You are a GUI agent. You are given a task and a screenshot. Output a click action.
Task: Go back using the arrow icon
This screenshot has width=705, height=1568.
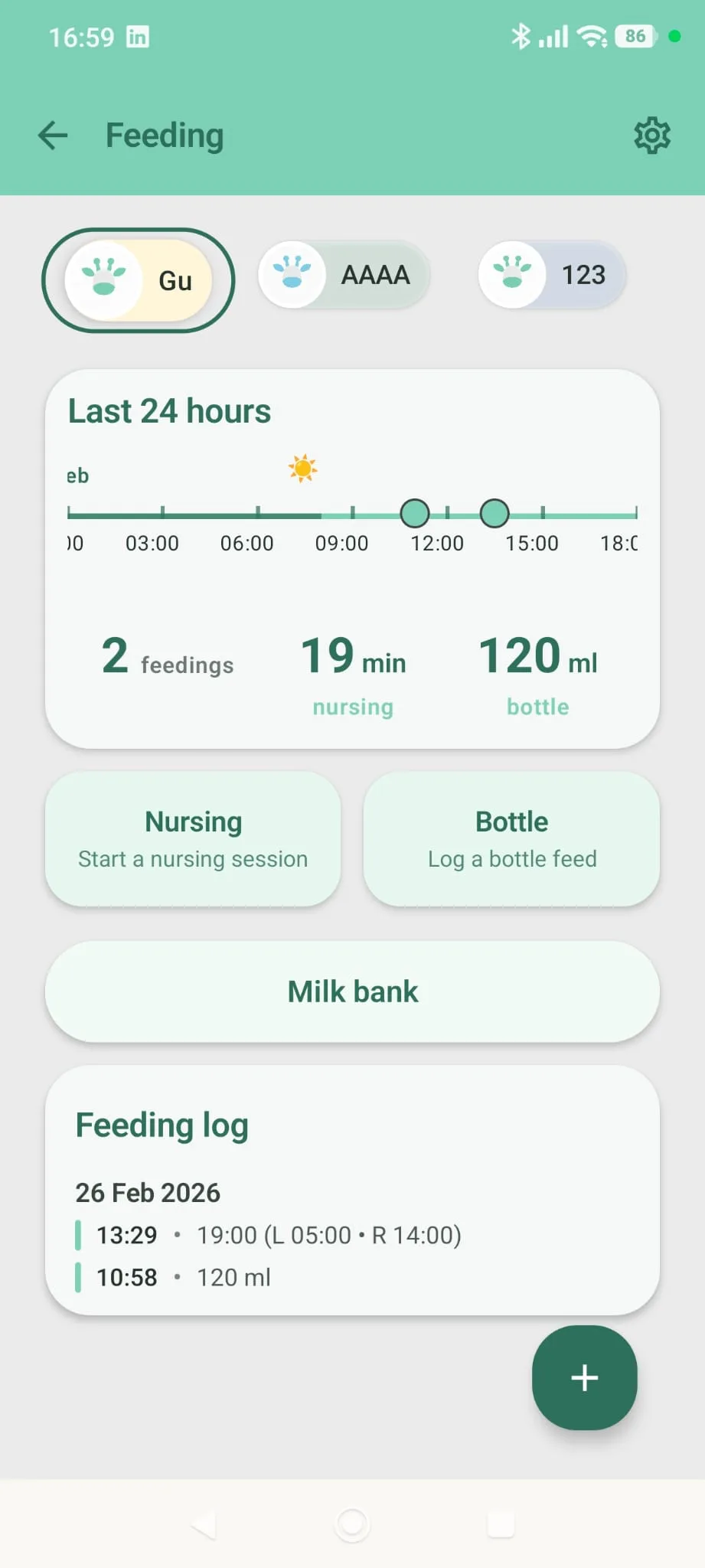pos(51,135)
